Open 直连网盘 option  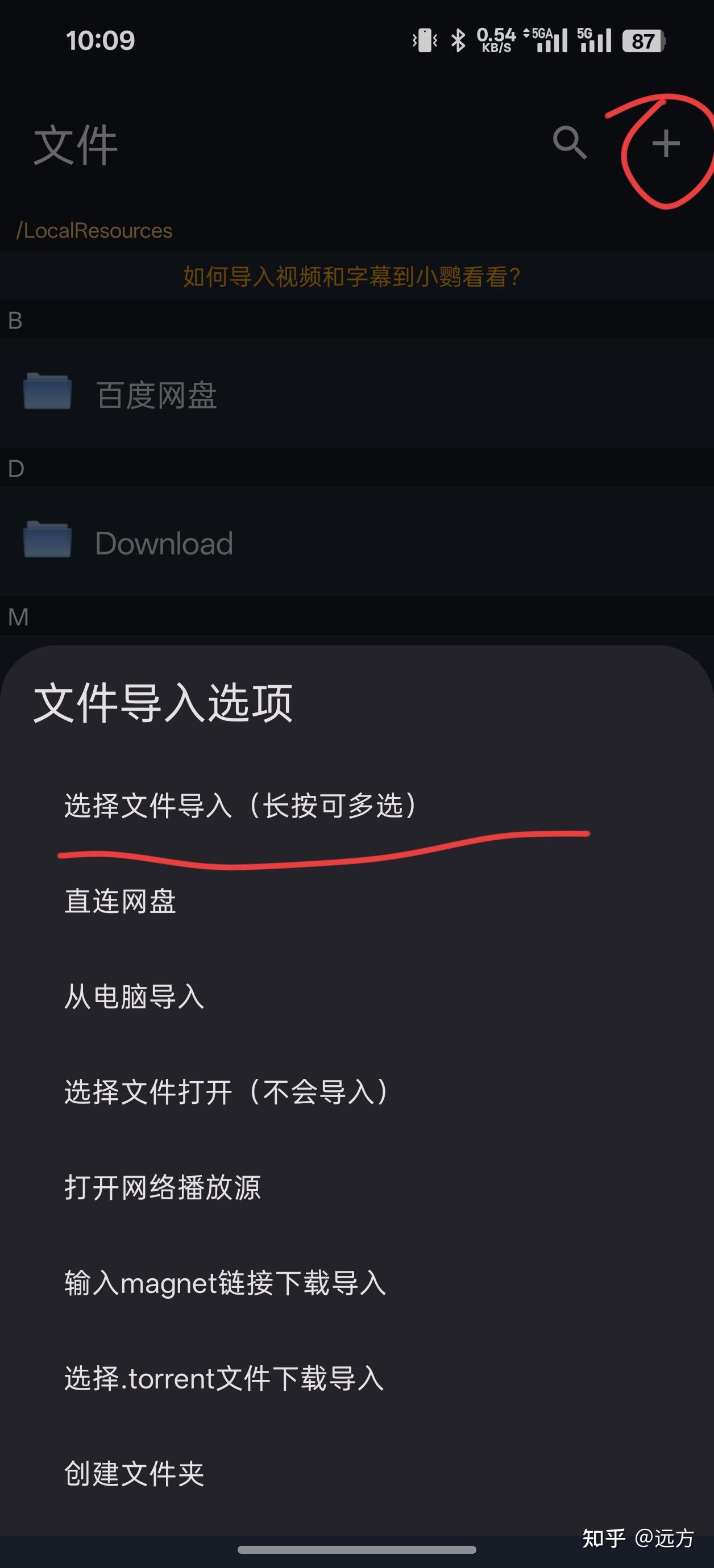pyautogui.click(x=120, y=901)
